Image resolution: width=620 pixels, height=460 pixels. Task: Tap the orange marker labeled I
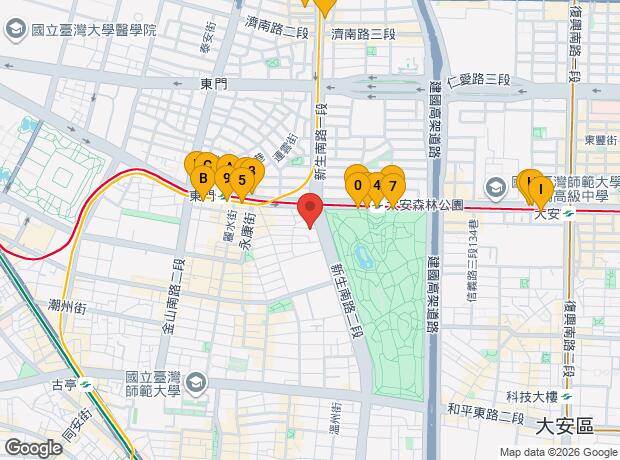click(540, 188)
